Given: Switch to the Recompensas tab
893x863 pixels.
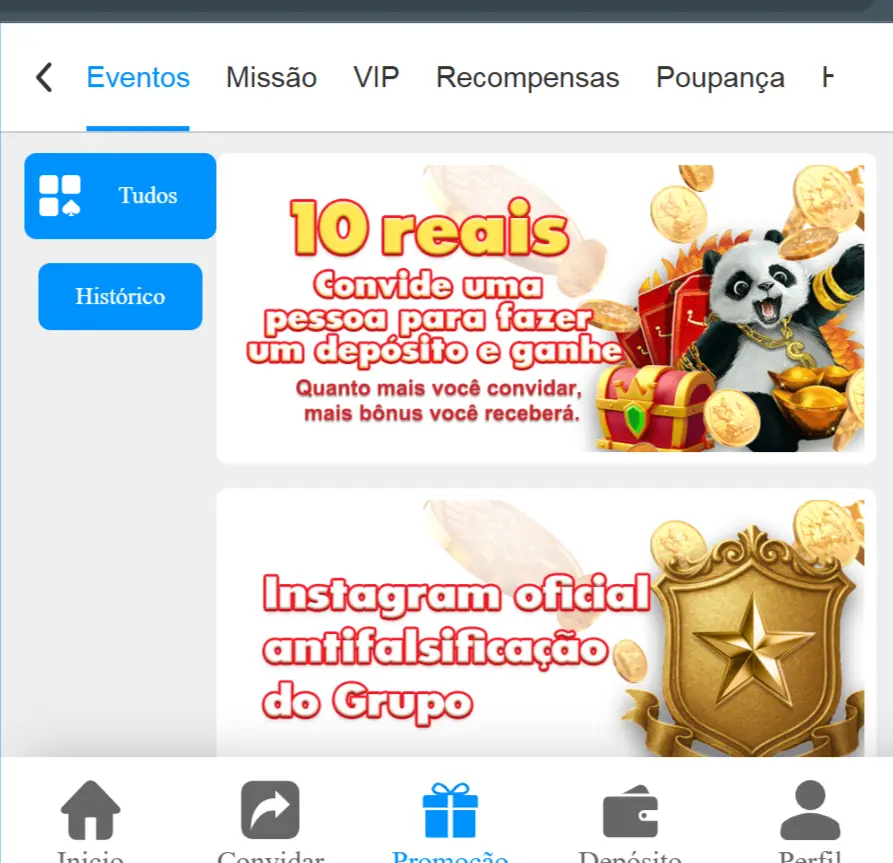Looking at the screenshot, I should 527,78.
